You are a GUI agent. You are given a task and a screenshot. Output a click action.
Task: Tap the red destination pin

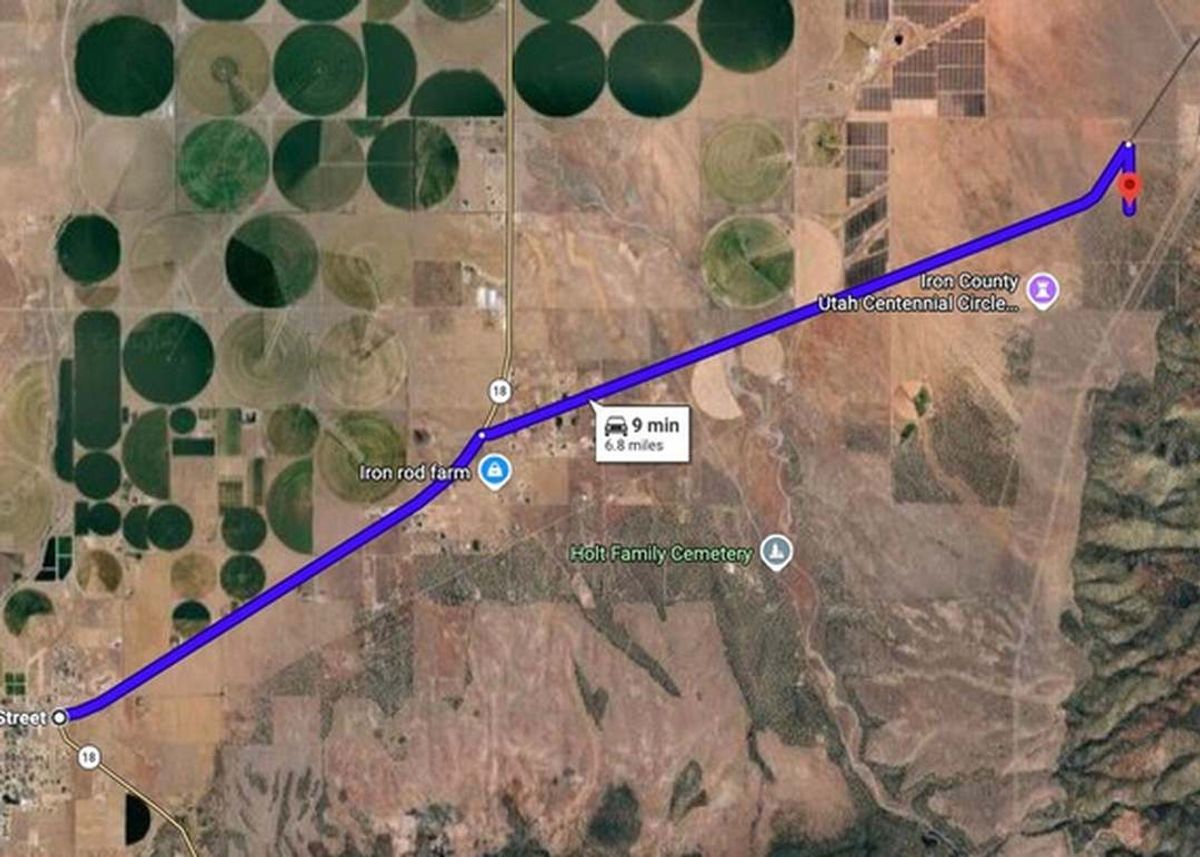click(x=1129, y=188)
